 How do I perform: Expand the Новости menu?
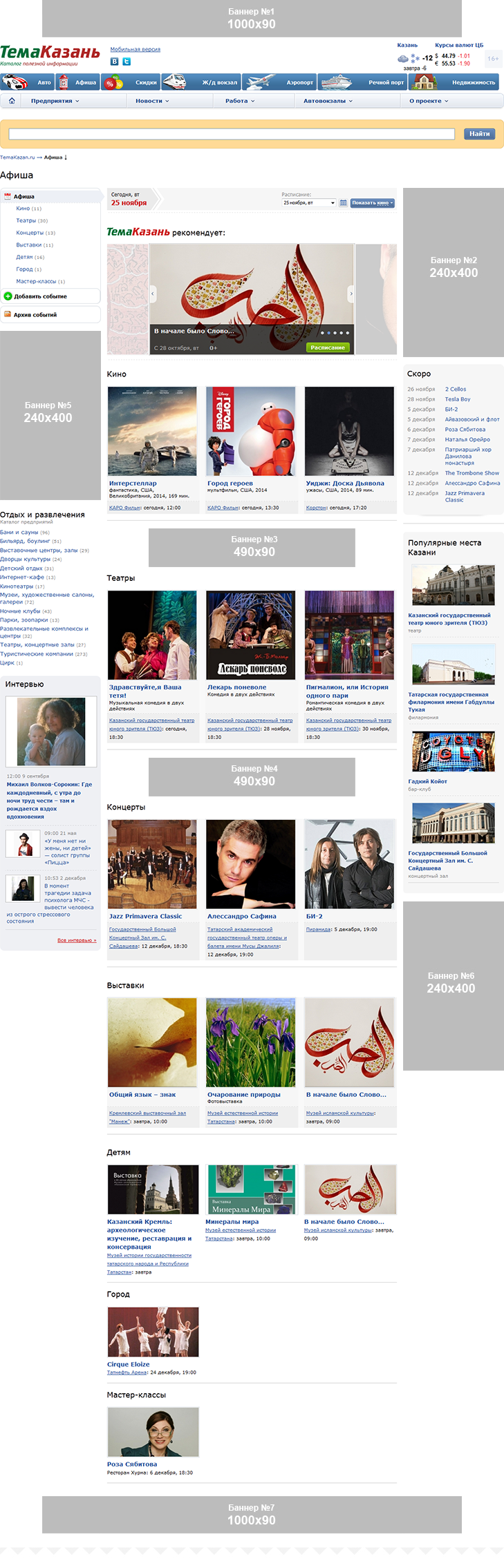coord(152,101)
